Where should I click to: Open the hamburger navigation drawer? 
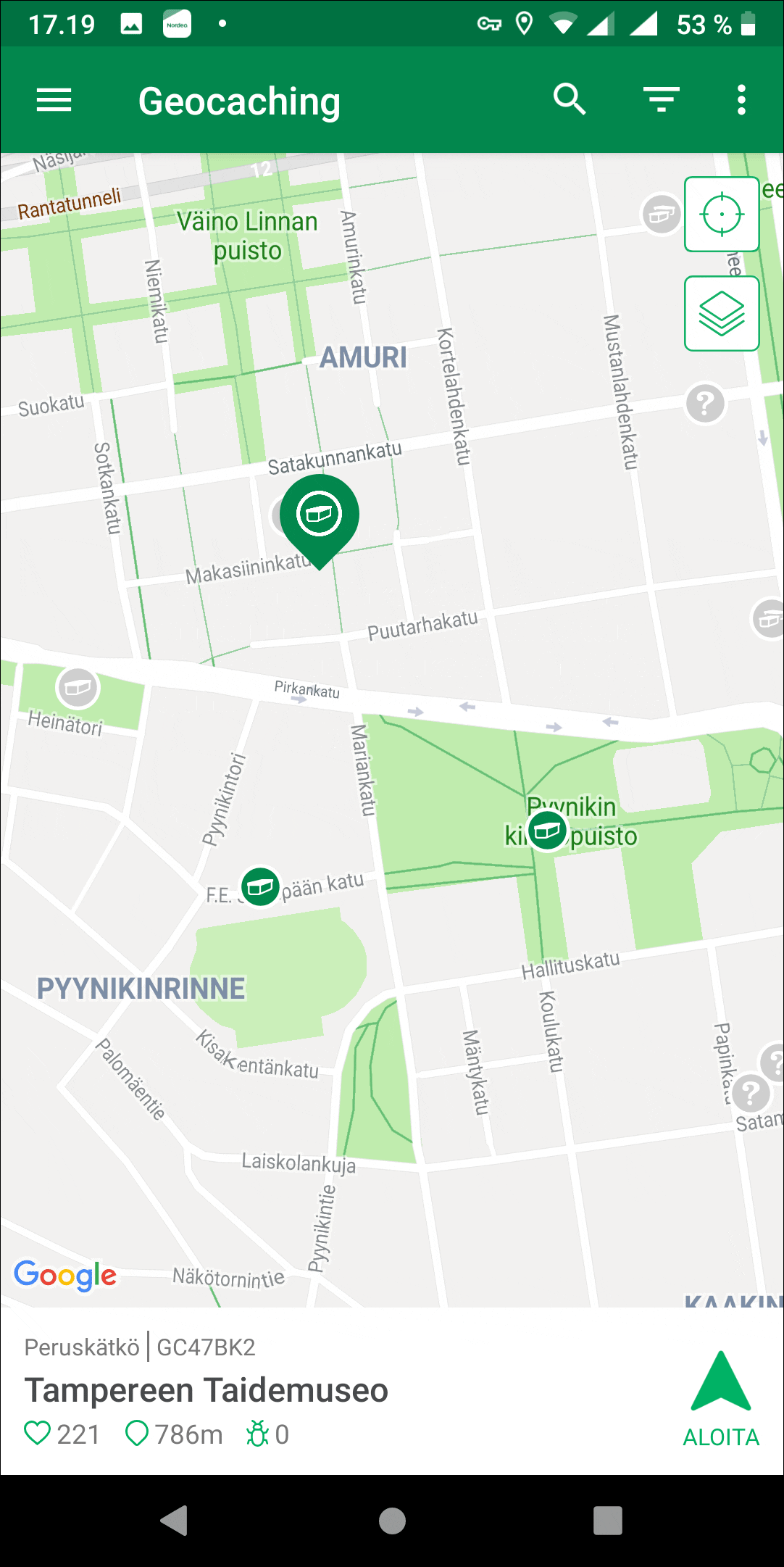click(x=54, y=100)
